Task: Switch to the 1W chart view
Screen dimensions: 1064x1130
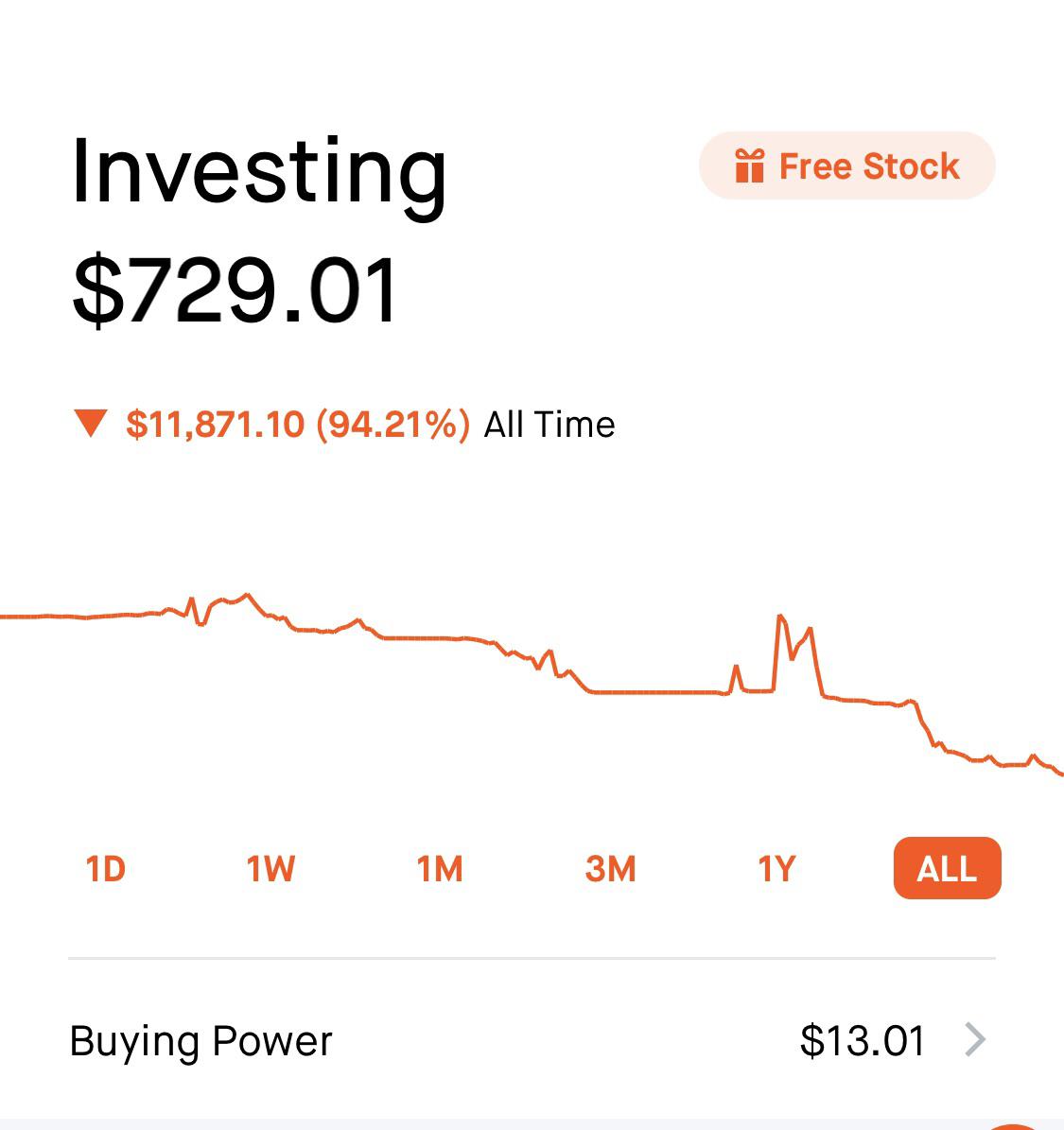Action: tap(271, 867)
